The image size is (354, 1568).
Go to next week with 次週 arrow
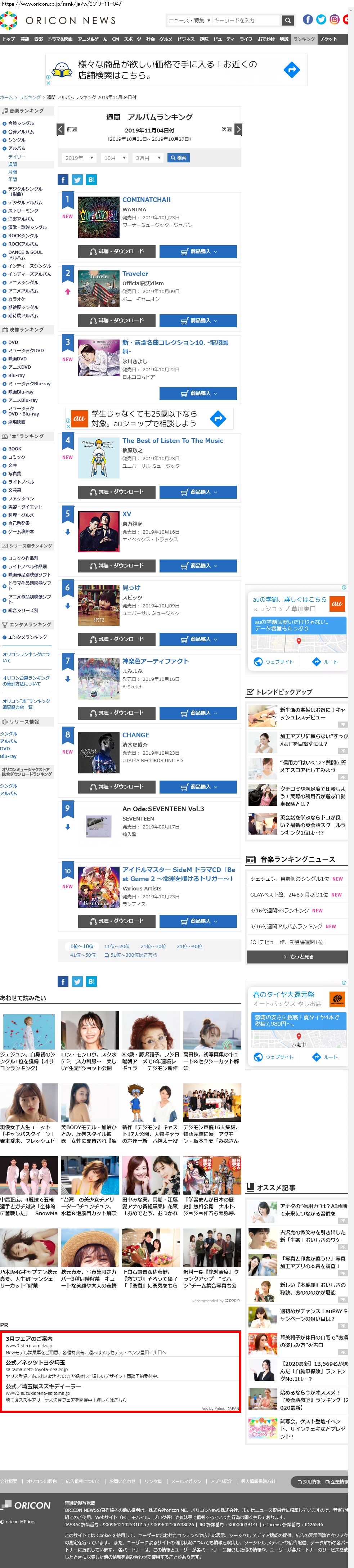pyautogui.click(x=238, y=129)
